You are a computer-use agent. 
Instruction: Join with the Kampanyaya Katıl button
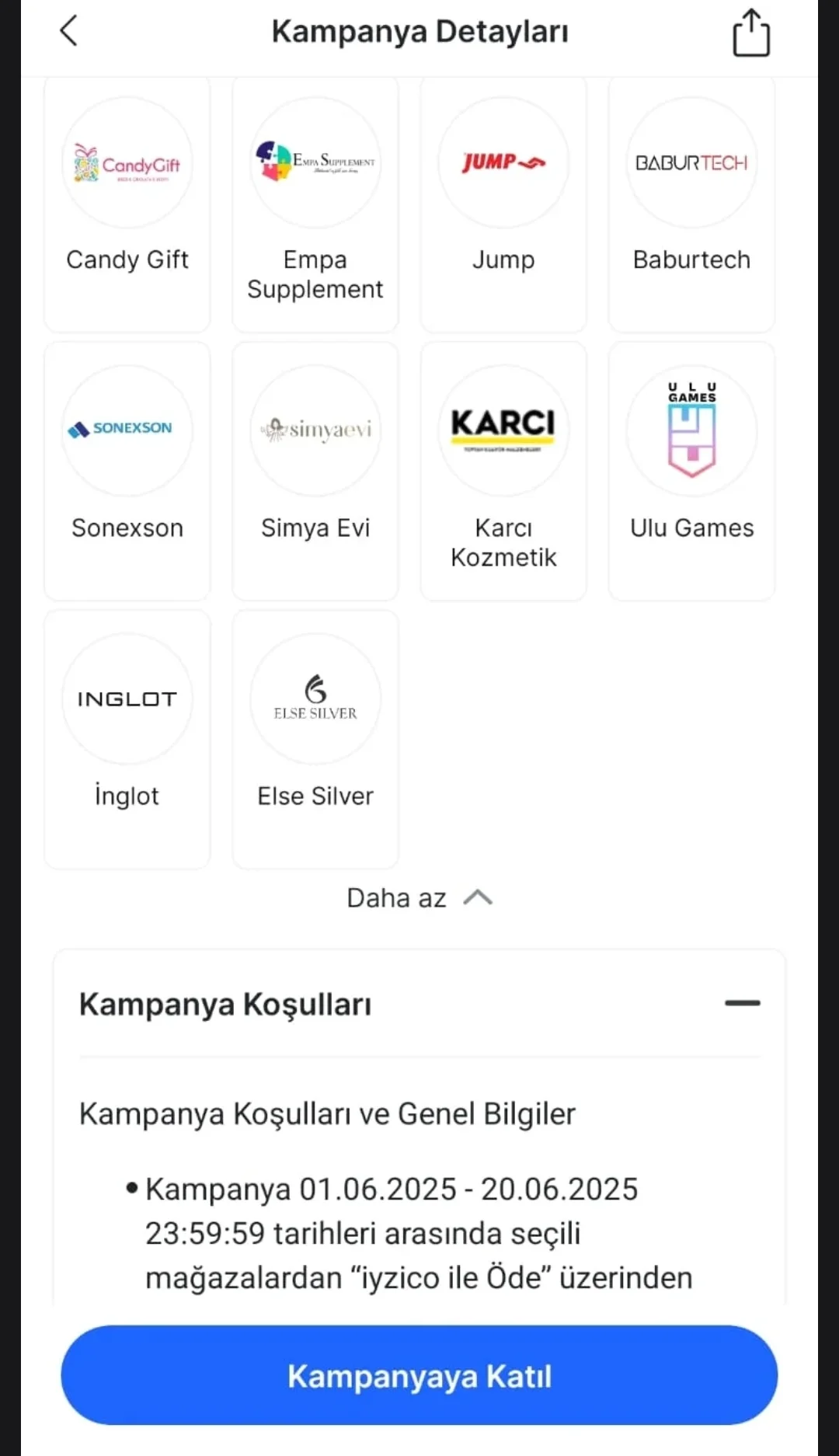419,1375
